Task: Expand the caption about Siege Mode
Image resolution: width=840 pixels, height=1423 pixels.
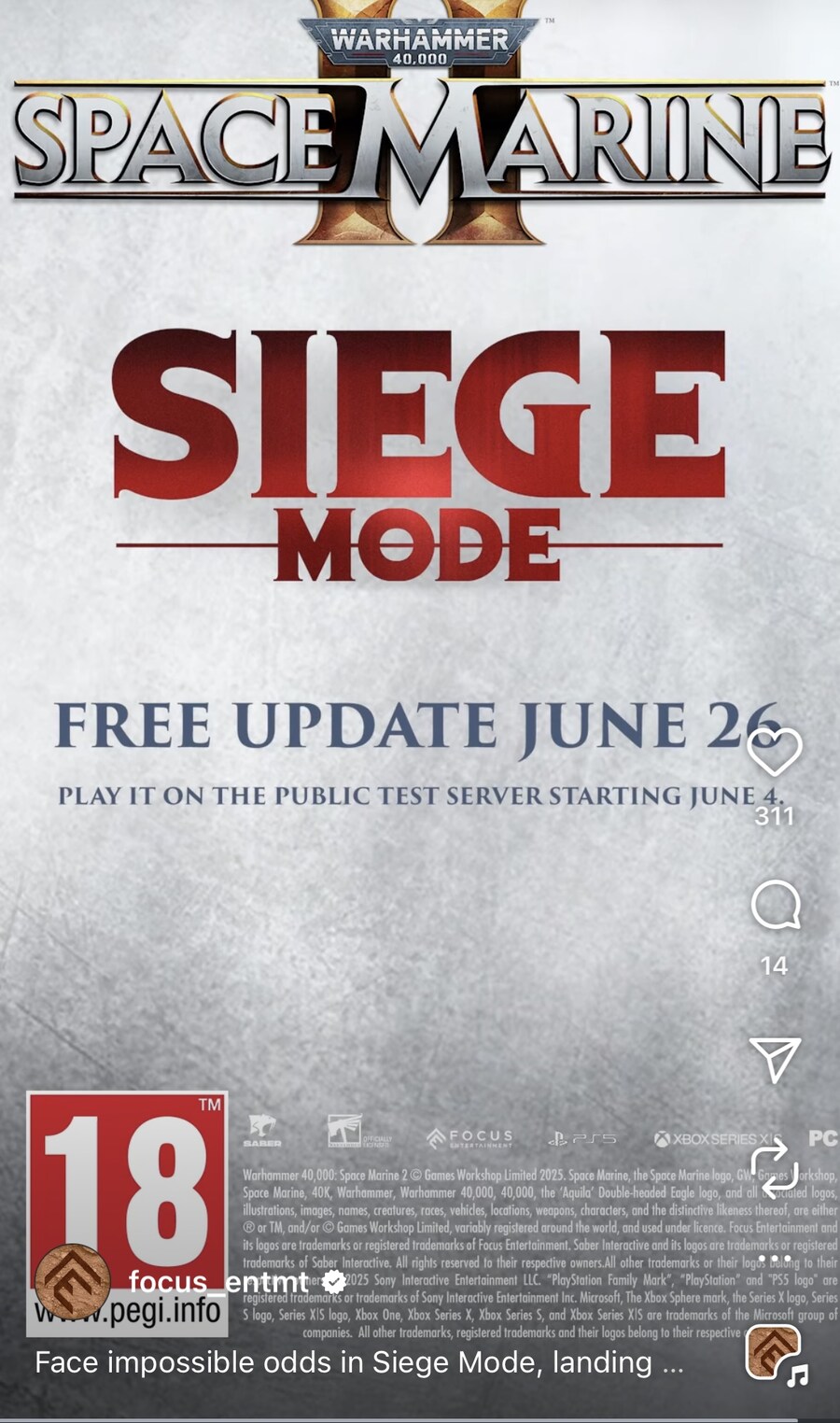Action: click(358, 1362)
